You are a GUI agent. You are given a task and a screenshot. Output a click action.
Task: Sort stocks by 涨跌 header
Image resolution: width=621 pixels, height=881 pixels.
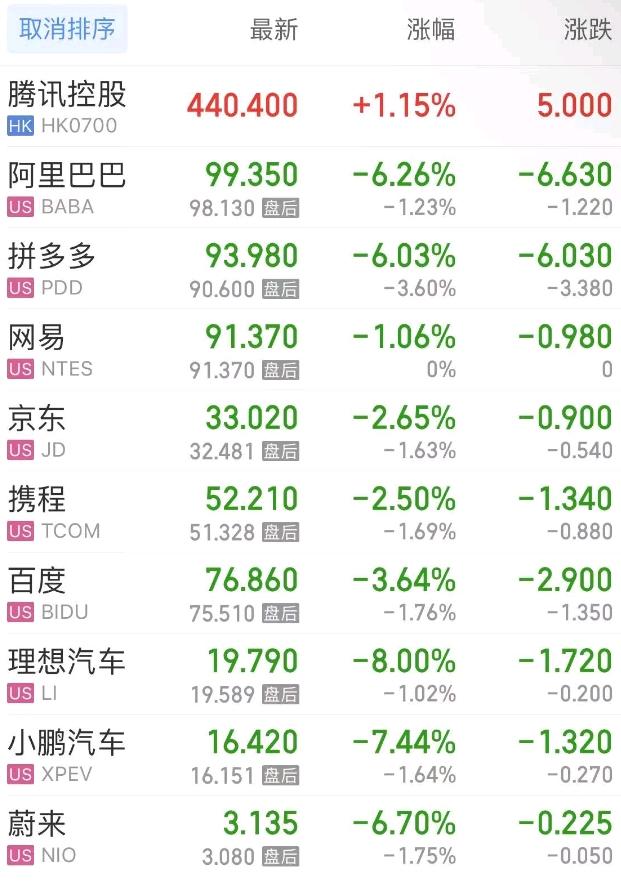[587, 30]
